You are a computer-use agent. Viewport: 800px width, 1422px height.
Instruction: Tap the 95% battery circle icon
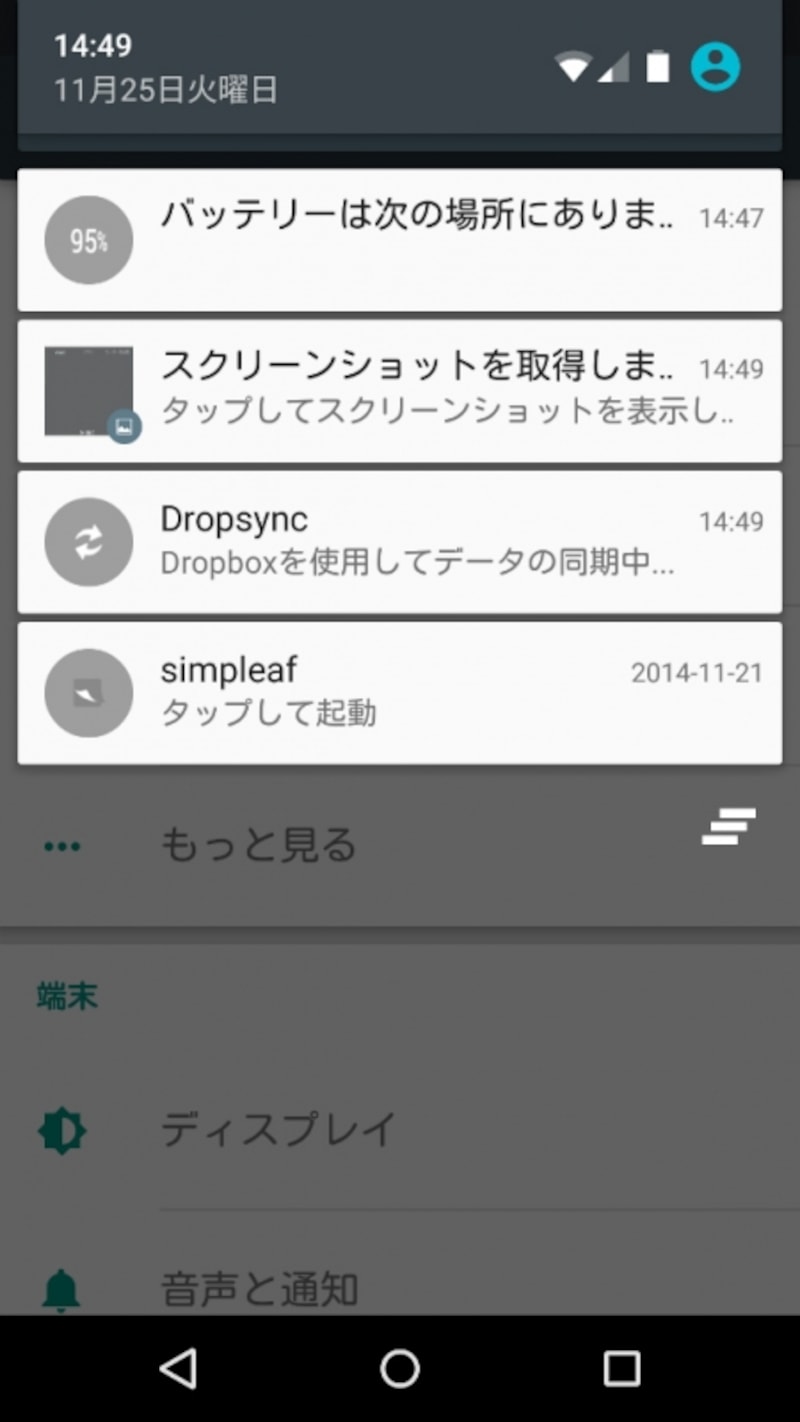coord(88,240)
